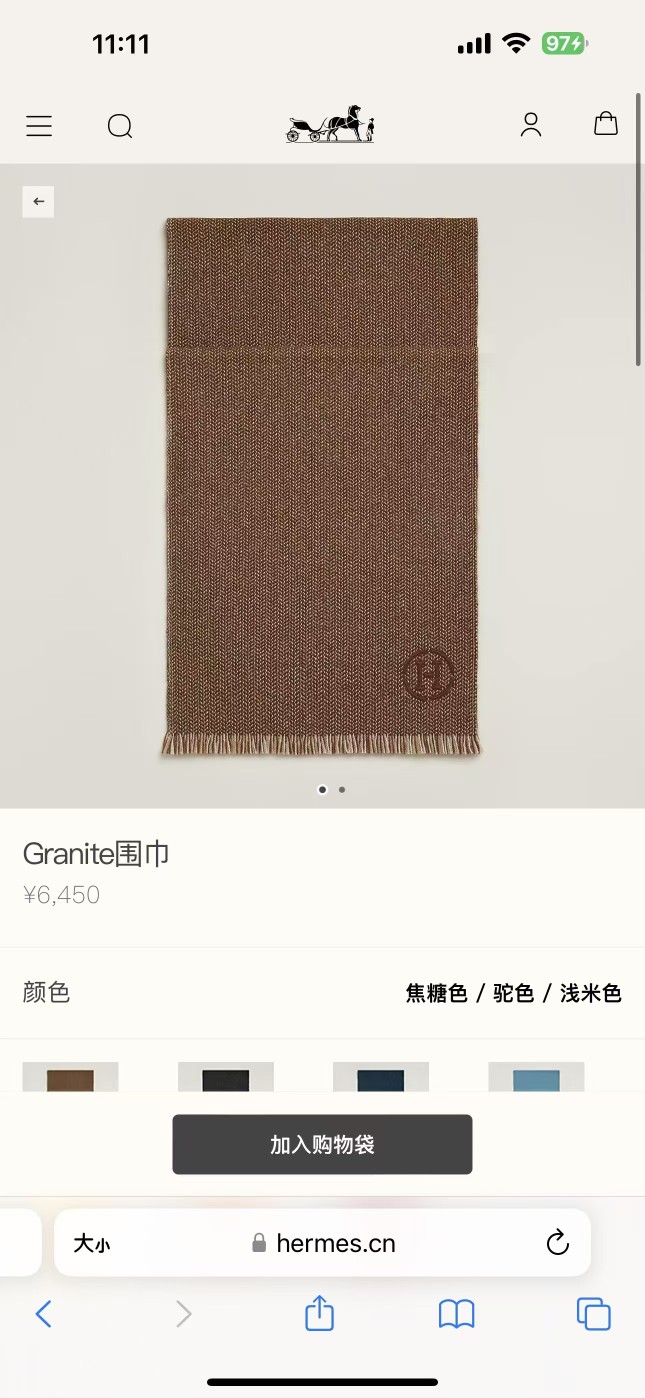Show all open Safari tabs
This screenshot has width=645, height=1398.
(593, 1314)
